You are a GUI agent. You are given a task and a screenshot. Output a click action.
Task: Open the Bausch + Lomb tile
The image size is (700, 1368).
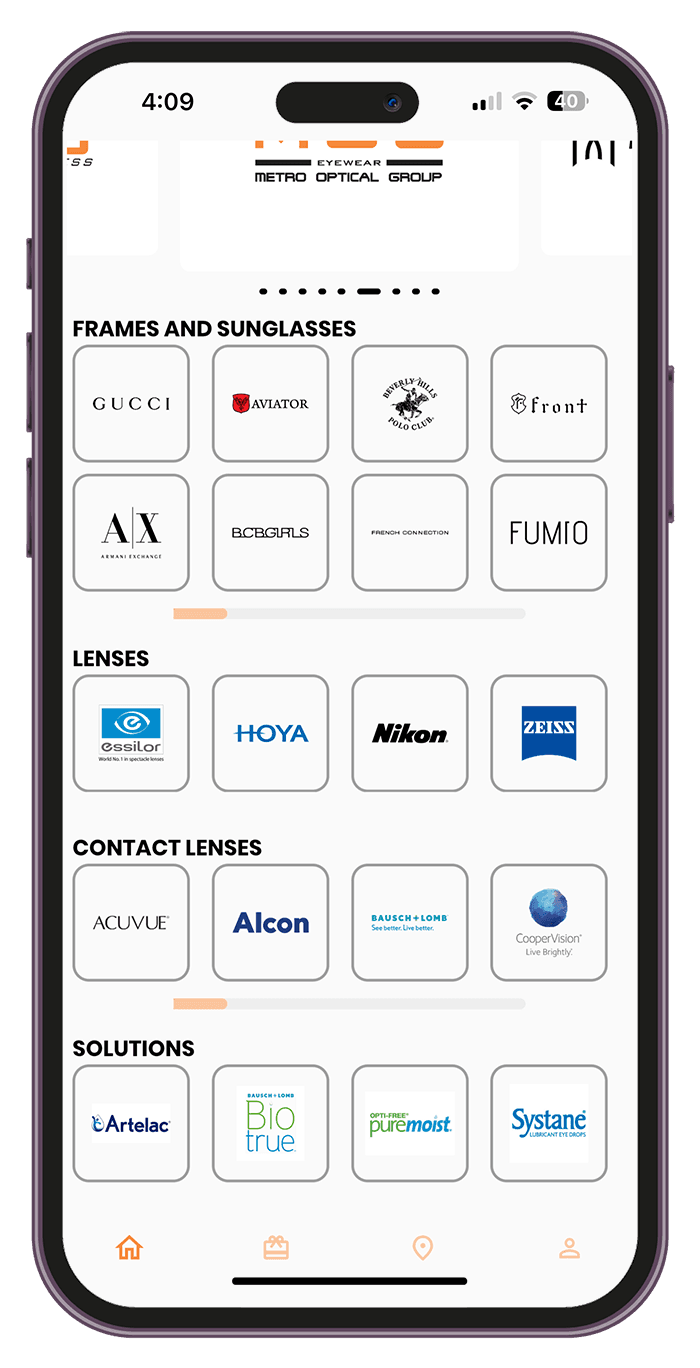pyautogui.click(x=410, y=923)
